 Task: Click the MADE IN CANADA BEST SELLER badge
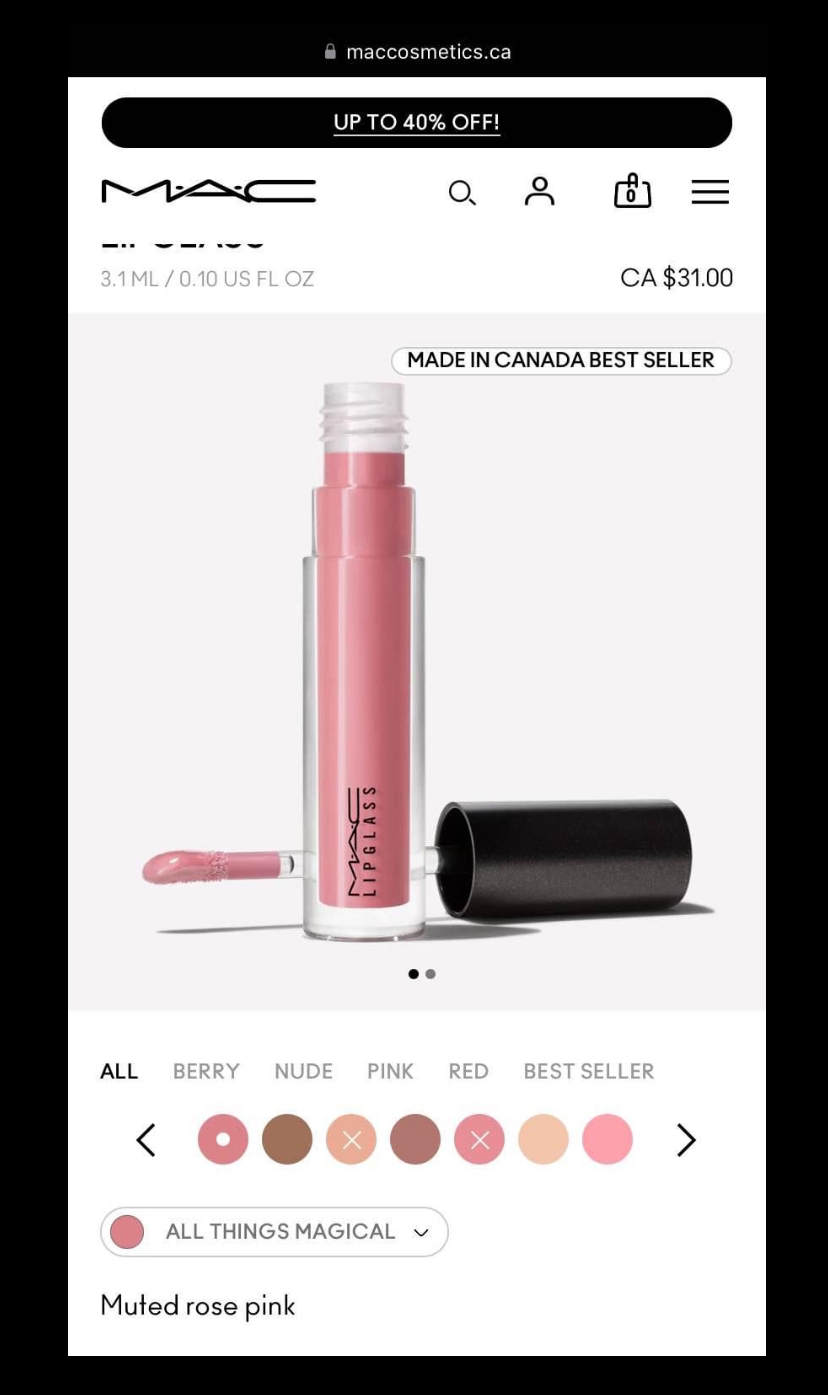(x=562, y=361)
